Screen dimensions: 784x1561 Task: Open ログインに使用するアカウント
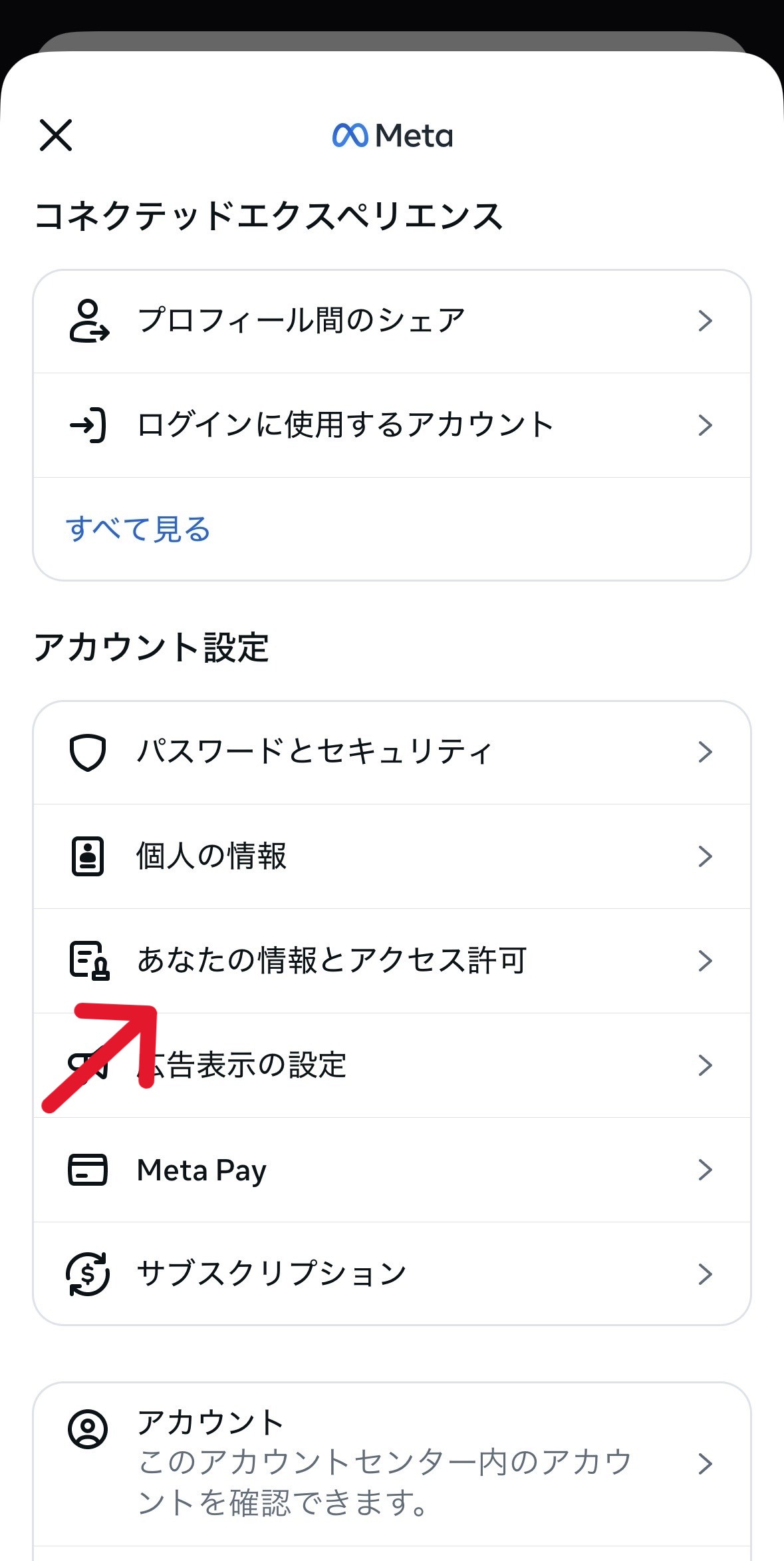tap(392, 425)
